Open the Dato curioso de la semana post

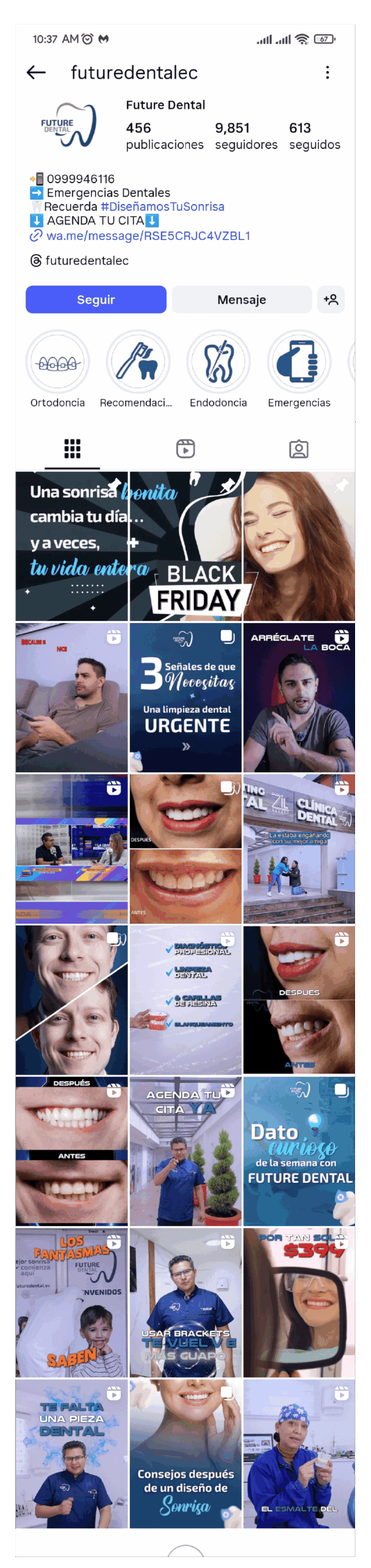click(299, 1151)
